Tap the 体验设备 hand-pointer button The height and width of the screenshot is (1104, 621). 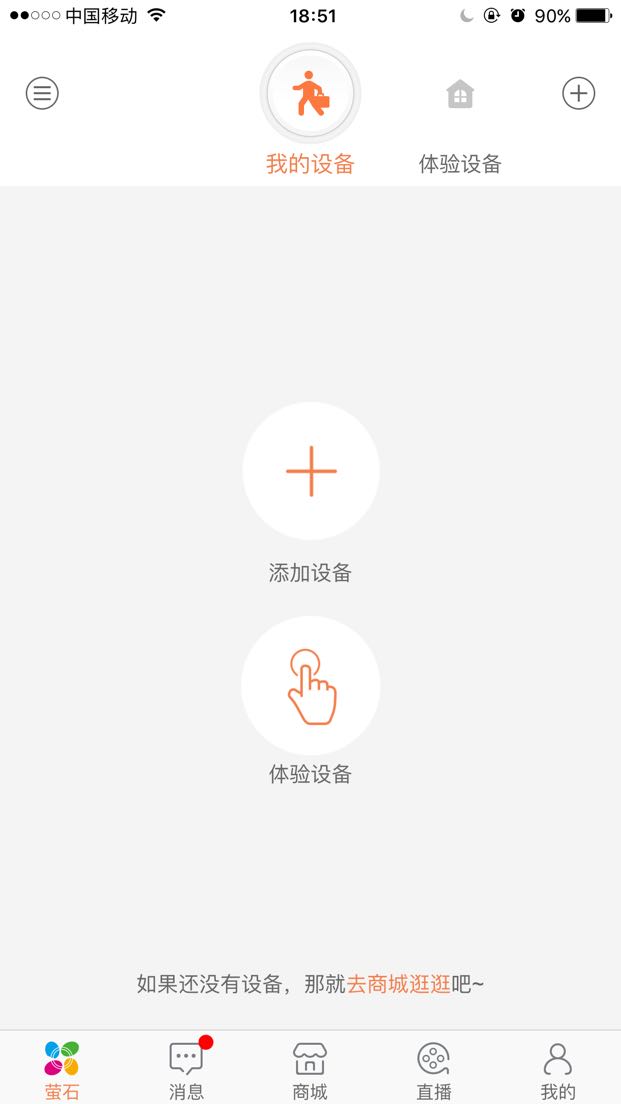(311, 685)
